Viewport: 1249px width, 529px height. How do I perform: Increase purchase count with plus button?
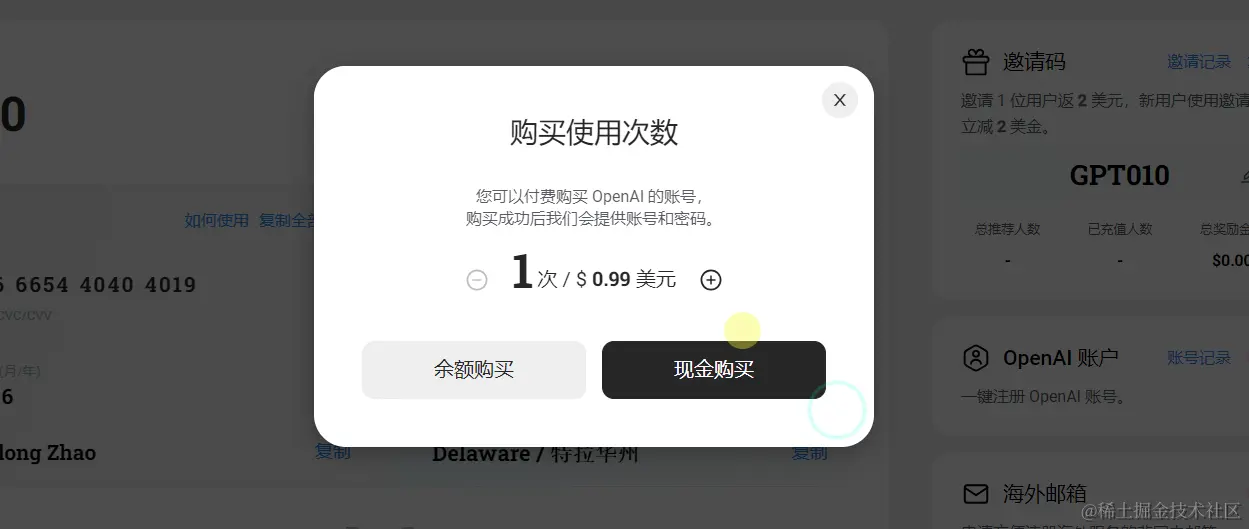pyautogui.click(x=710, y=281)
